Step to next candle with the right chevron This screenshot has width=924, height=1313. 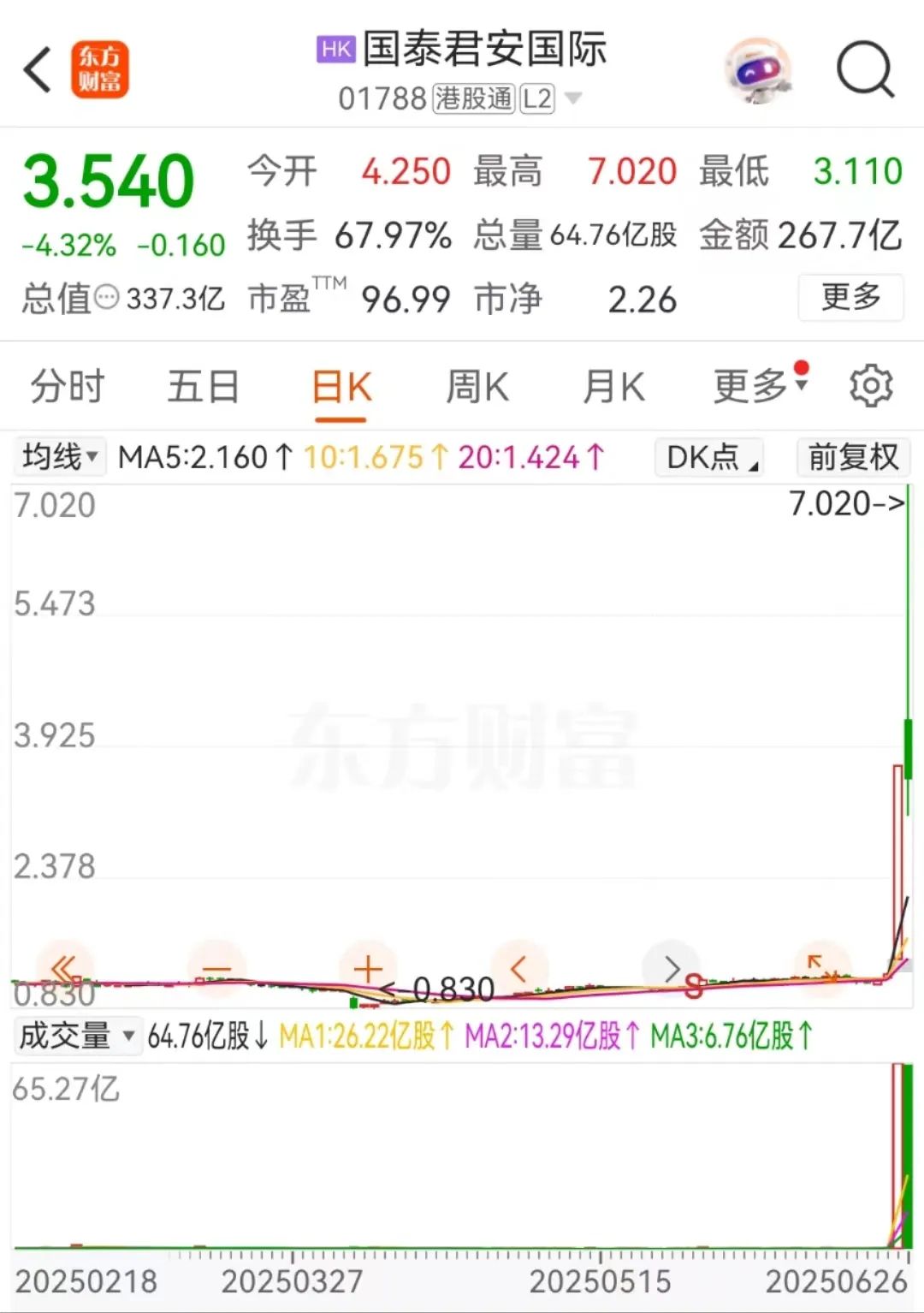pyautogui.click(x=672, y=969)
